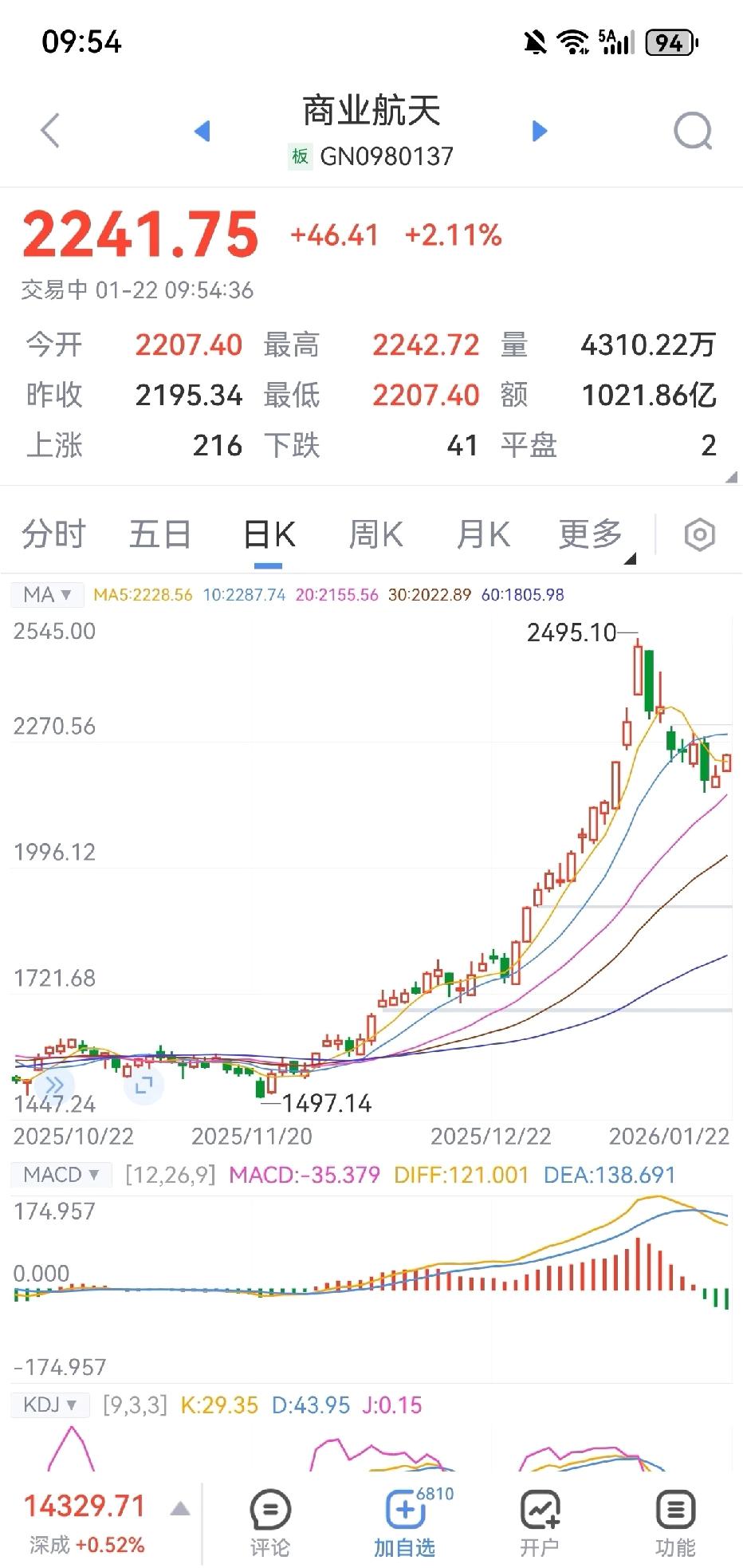Expand the chart with the enlarge icon

[x=143, y=1085]
